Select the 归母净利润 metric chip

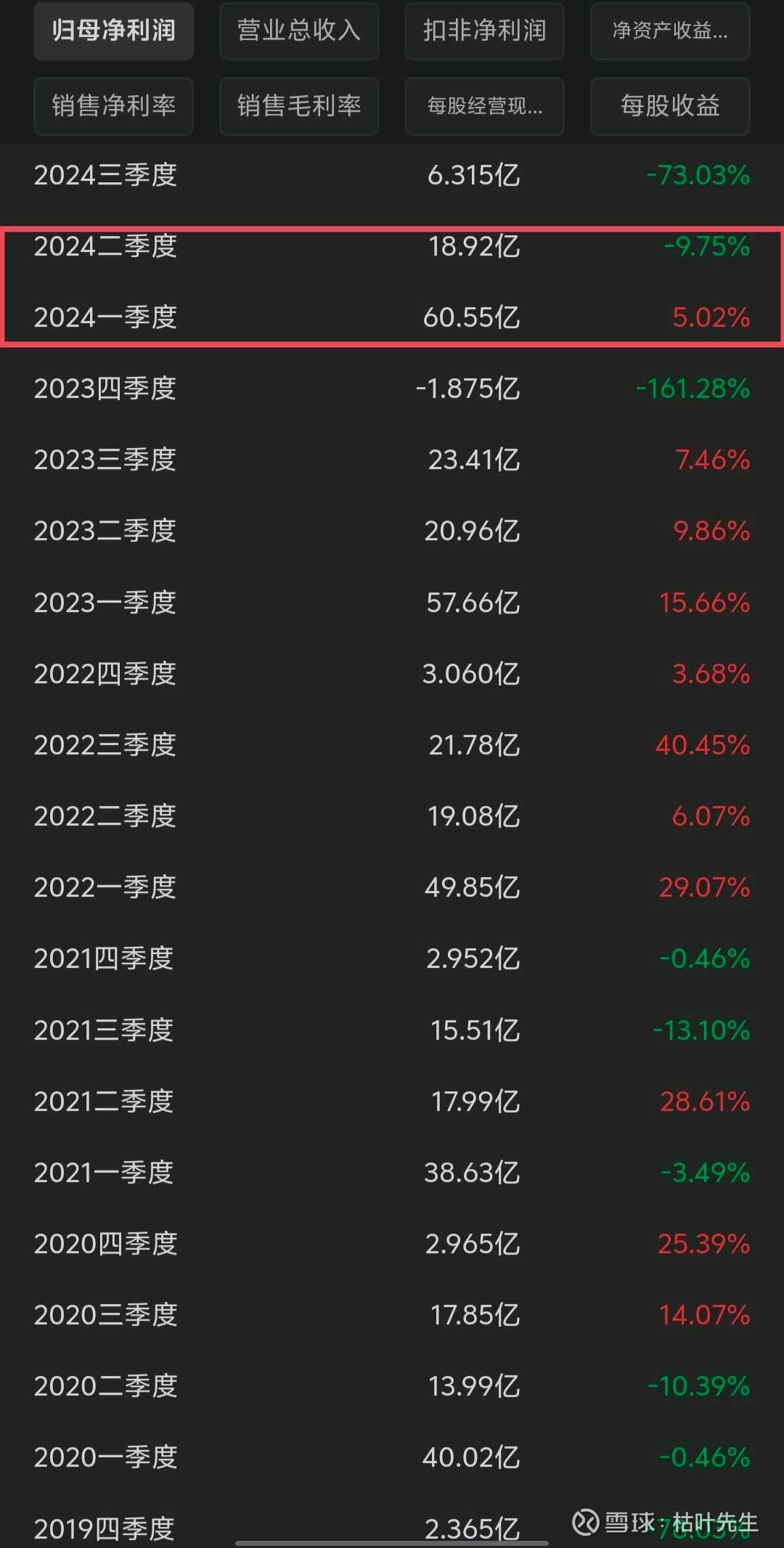tap(113, 30)
